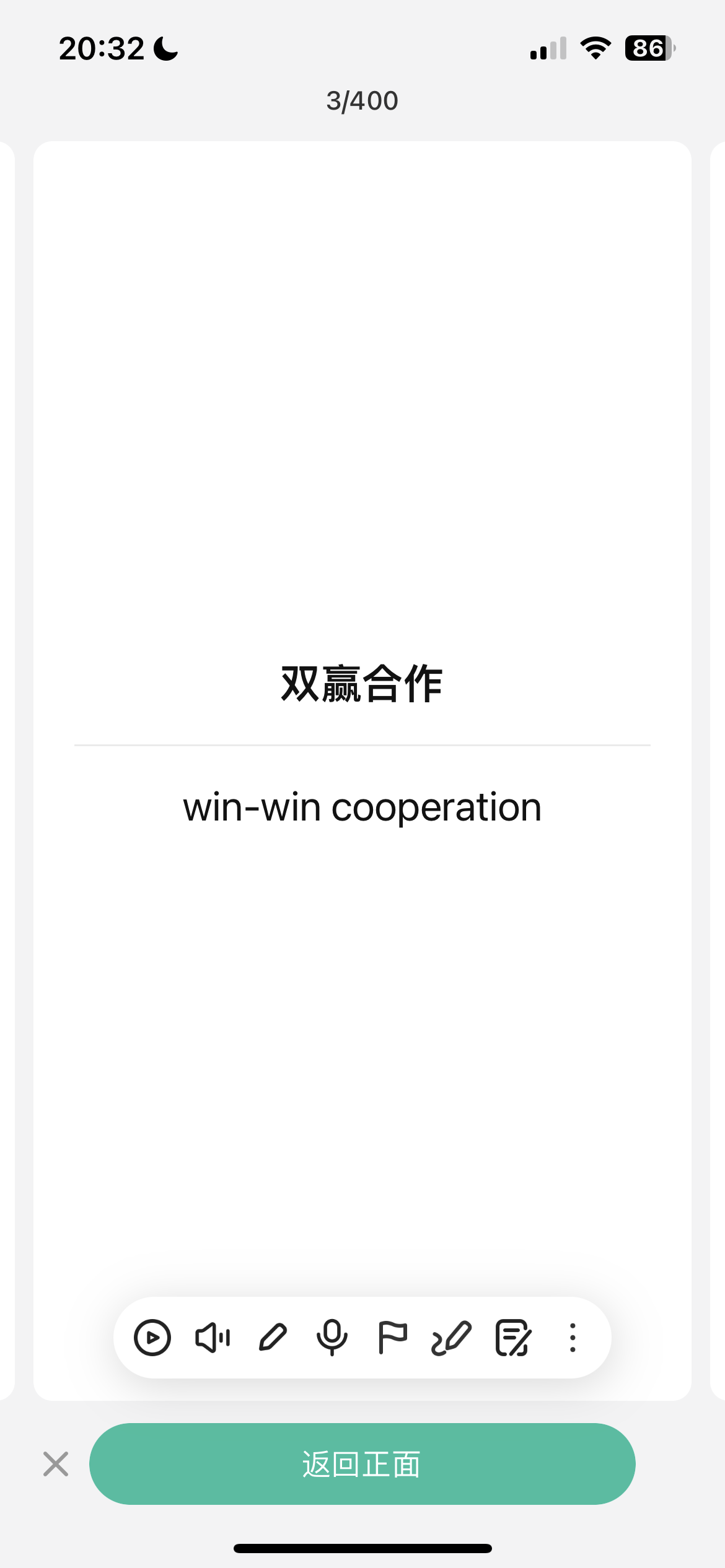Open the note editor icon

pyautogui.click(x=513, y=1338)
